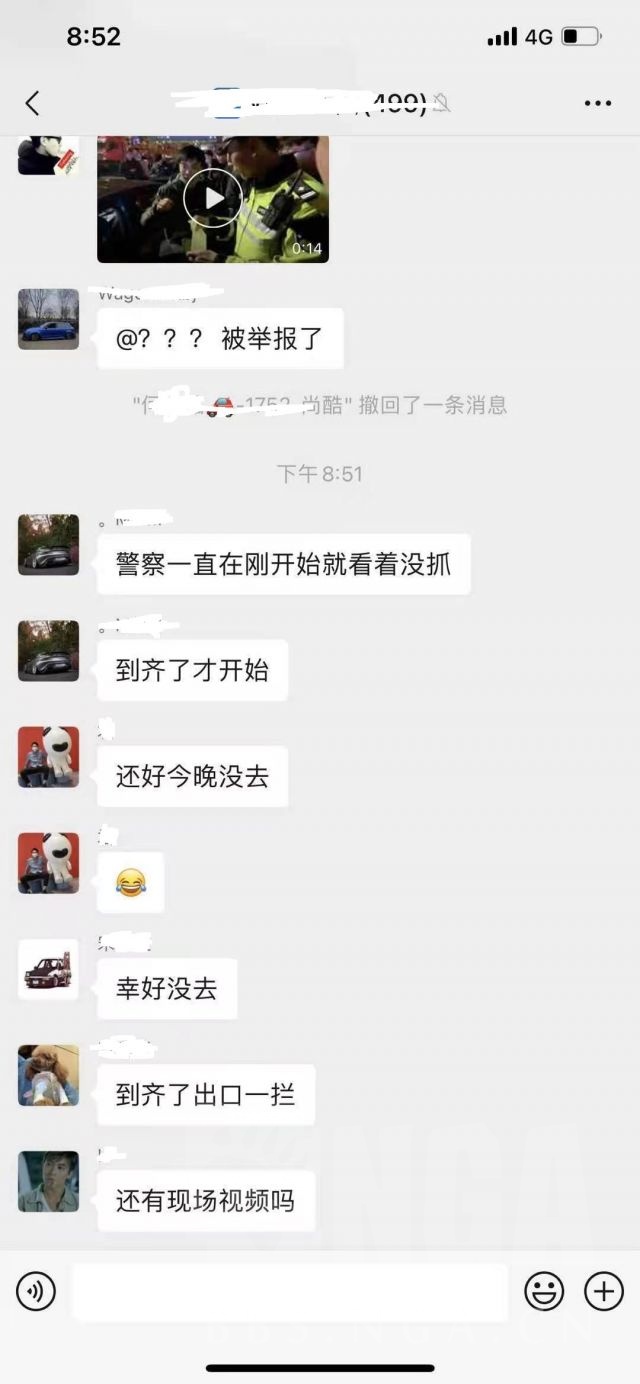Open blue car avatar beside "被举报了"
This screenshot has height=1384, width=640.
point(48,319)
